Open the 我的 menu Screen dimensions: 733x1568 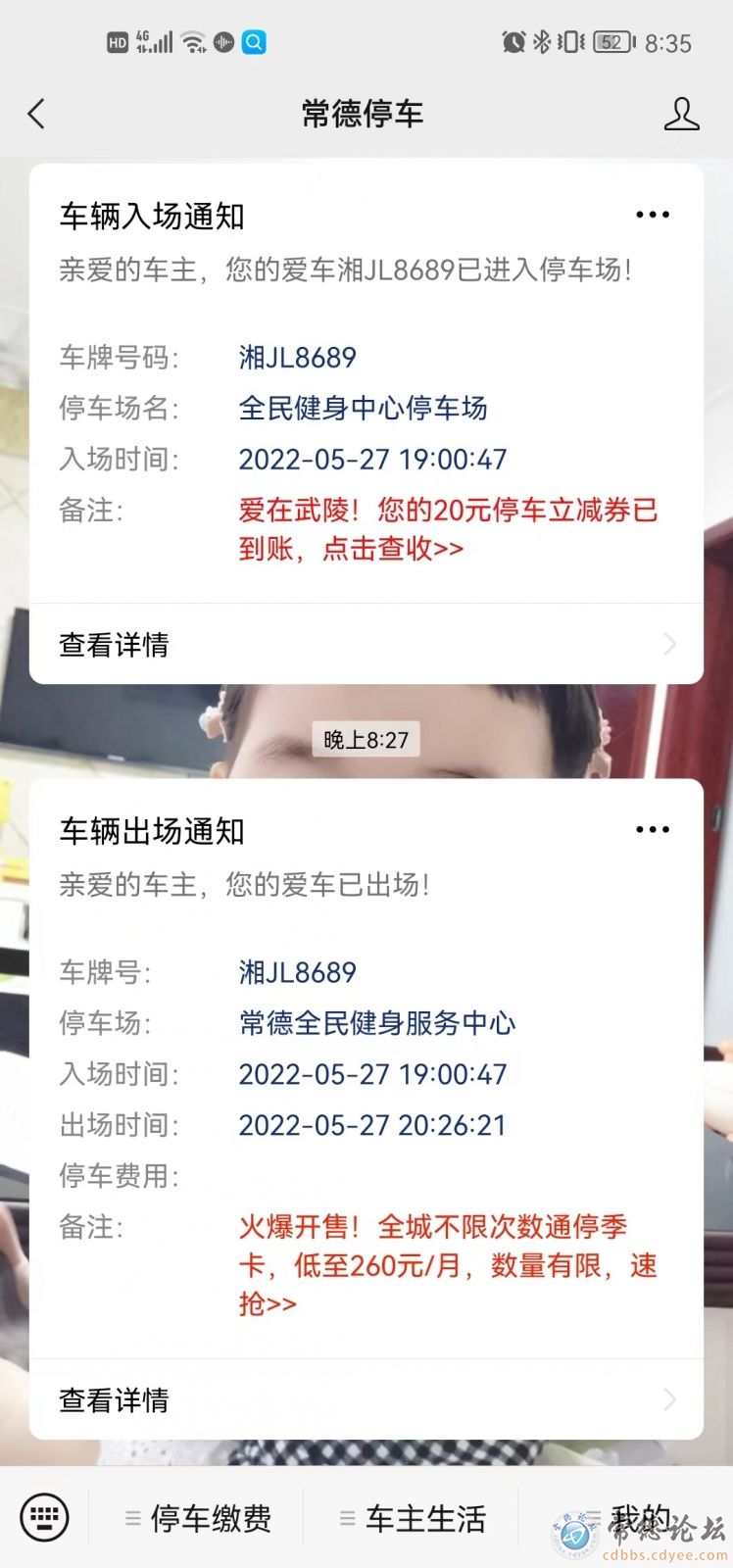[627, 1519]
